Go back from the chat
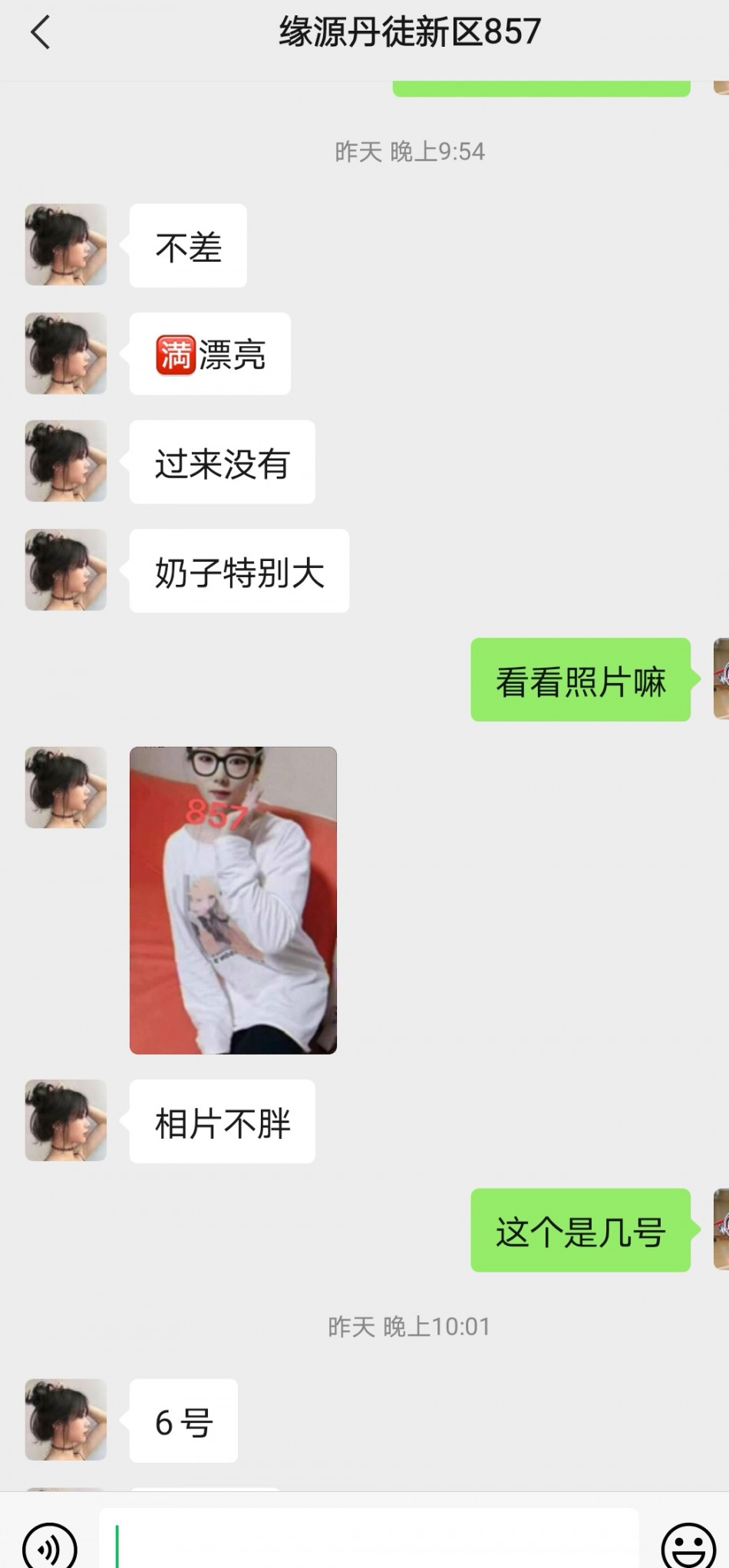 click(x=41, y=33)
